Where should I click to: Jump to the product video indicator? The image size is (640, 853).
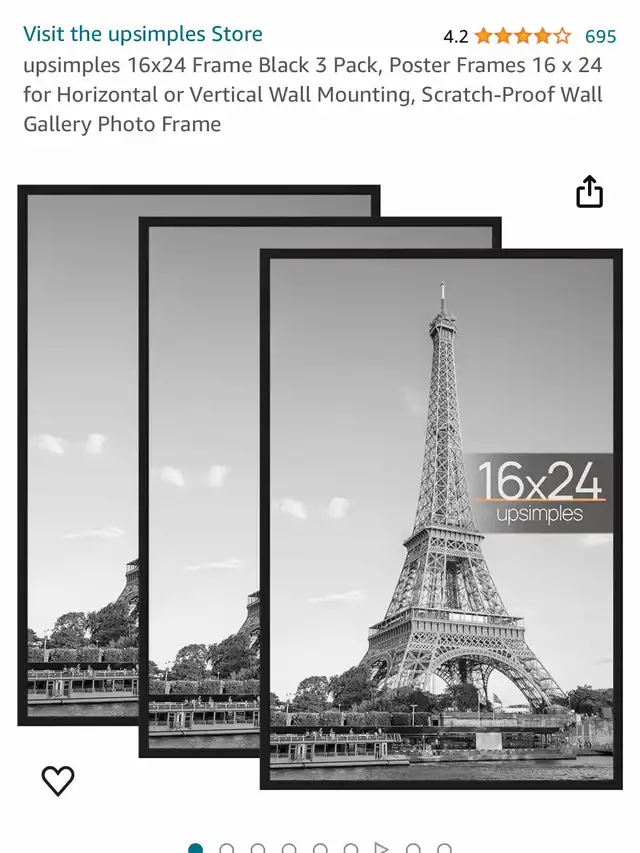[381, 849]
